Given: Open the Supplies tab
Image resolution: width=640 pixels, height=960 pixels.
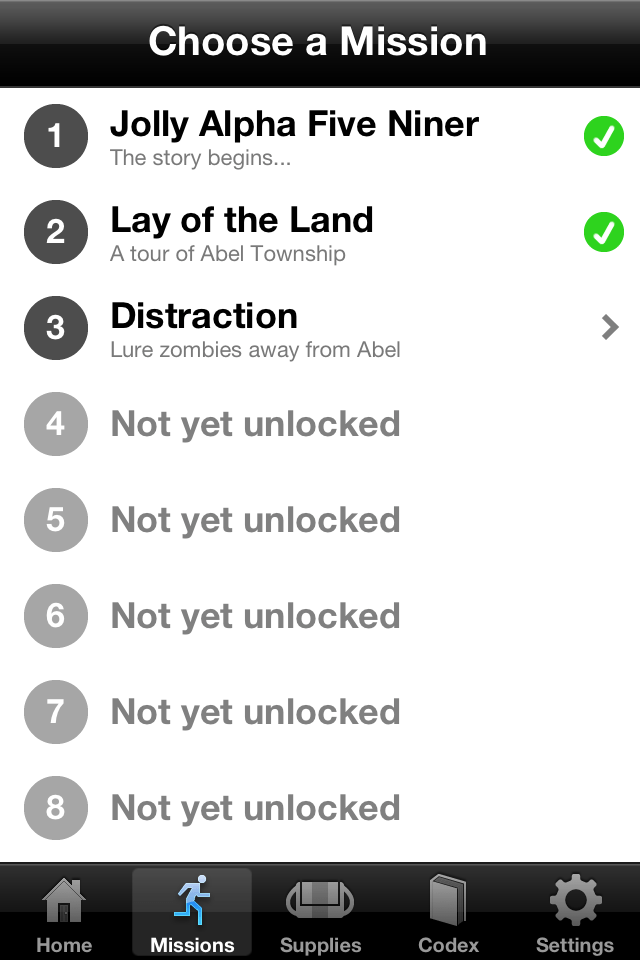Looking at the screenshot, I should point(320,914).
